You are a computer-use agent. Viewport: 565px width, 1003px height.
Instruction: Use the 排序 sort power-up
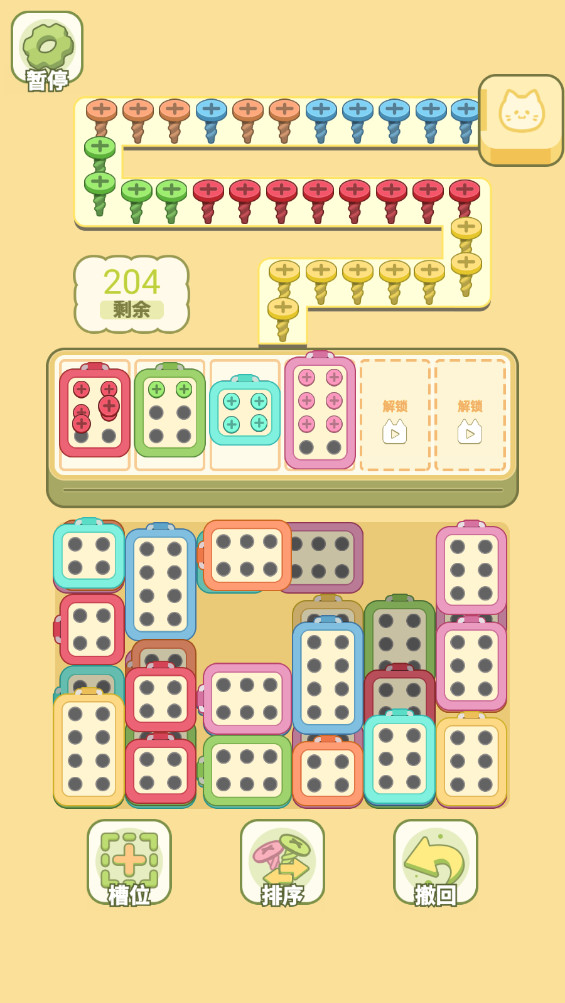pyautogui.click(x=282, y=862)
